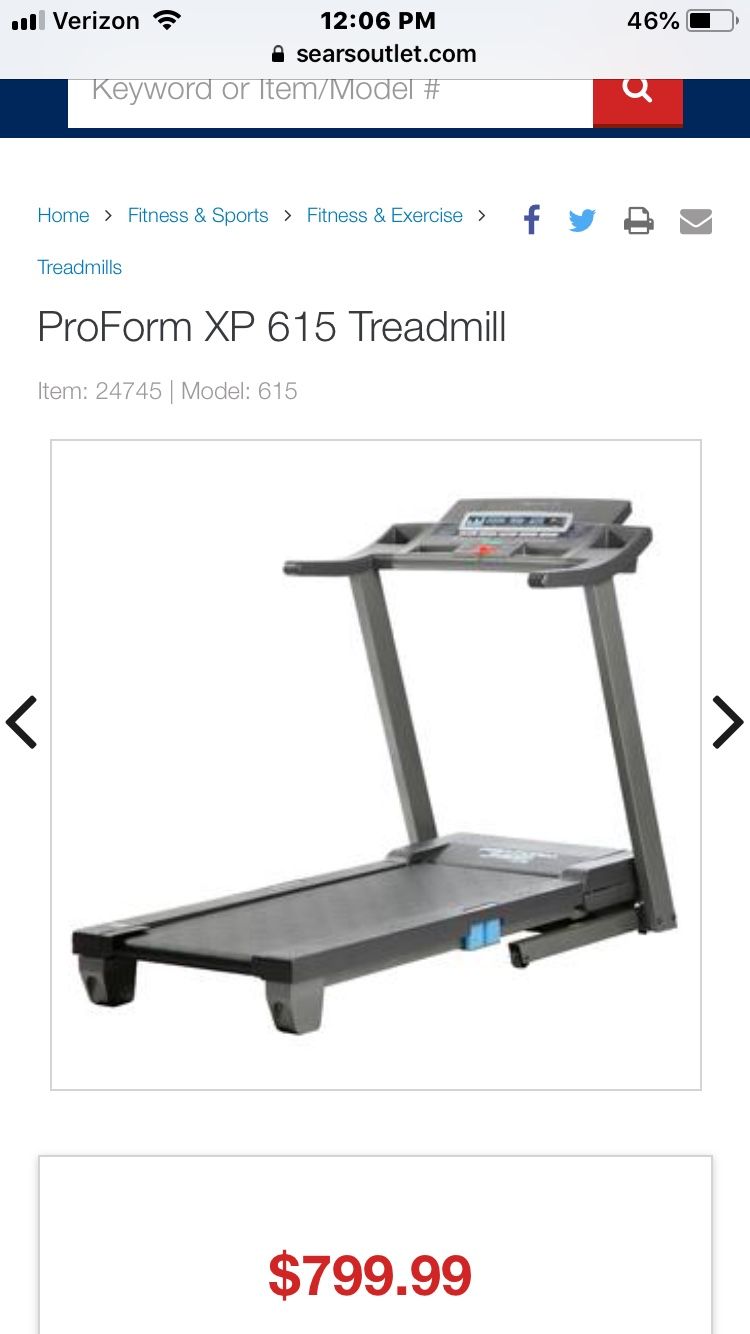Open the ProForm treadmill product image
750x1334 pixels.
[376, 764]
